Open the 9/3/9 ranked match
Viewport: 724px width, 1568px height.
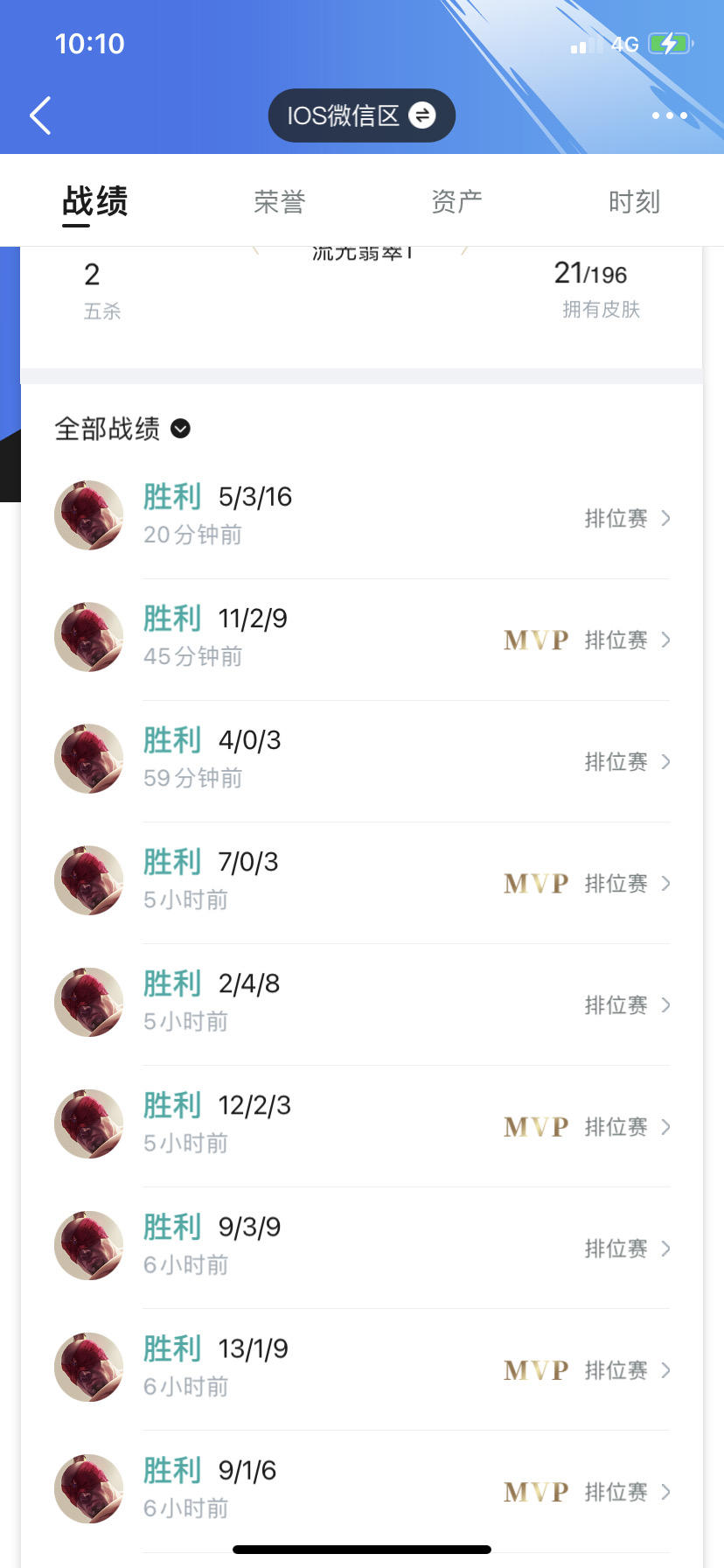(362, 1246)
